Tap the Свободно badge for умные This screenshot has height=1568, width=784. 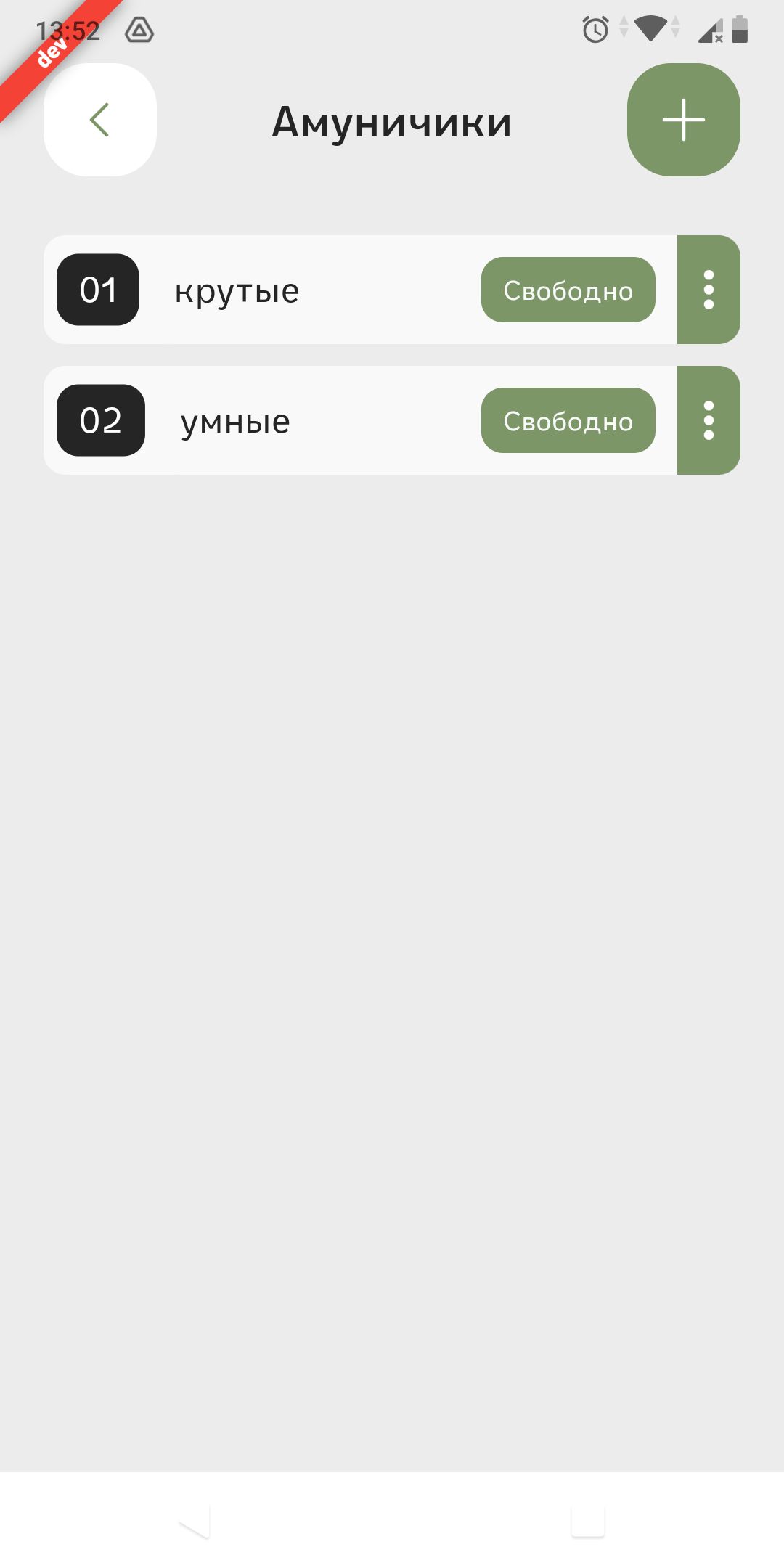pyautogui.click(x=568, y=421)
